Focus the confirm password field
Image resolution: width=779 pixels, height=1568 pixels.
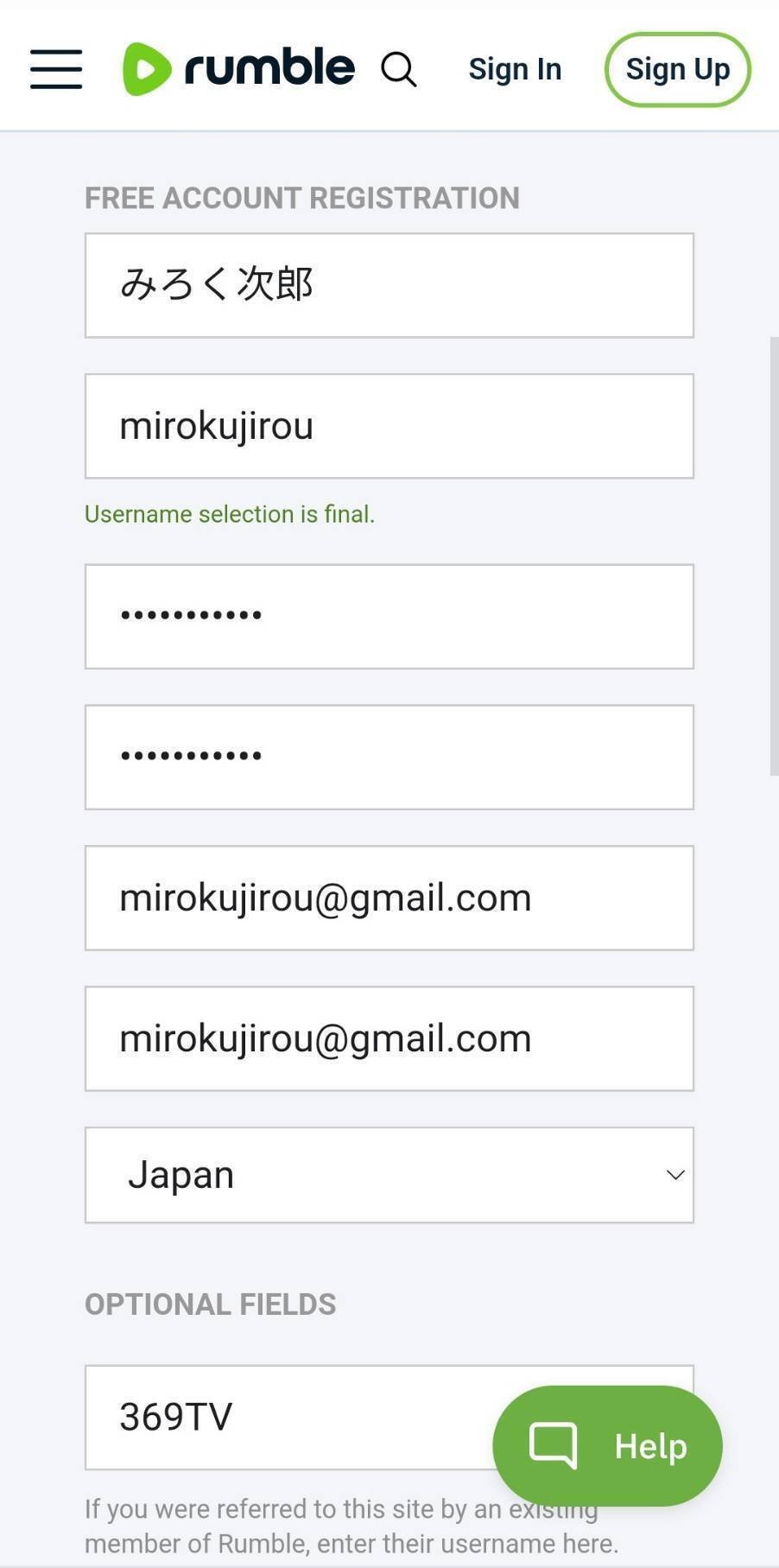pyautogui.click(x=389, y=757)
